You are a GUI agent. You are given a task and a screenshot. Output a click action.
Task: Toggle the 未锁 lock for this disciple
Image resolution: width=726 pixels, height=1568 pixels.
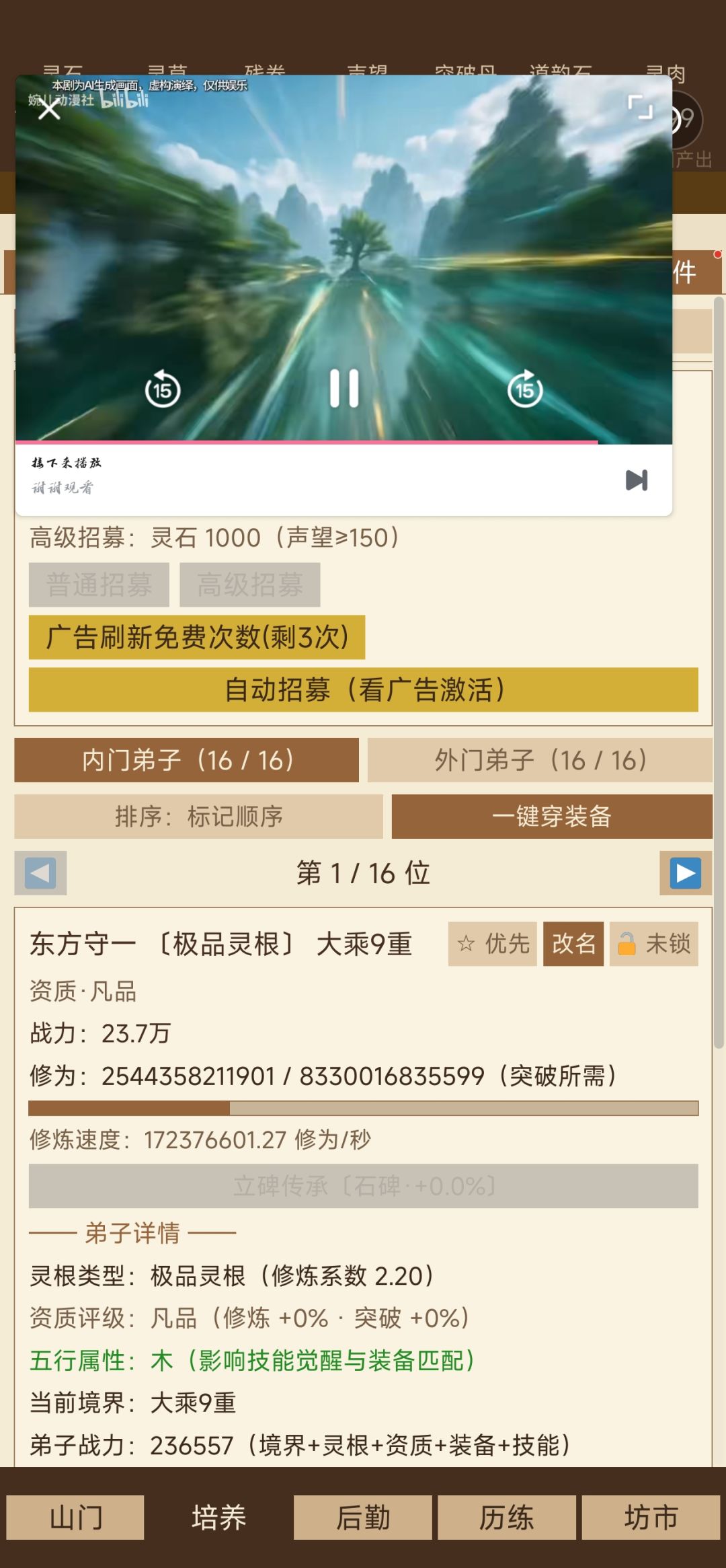coord(654,944)
